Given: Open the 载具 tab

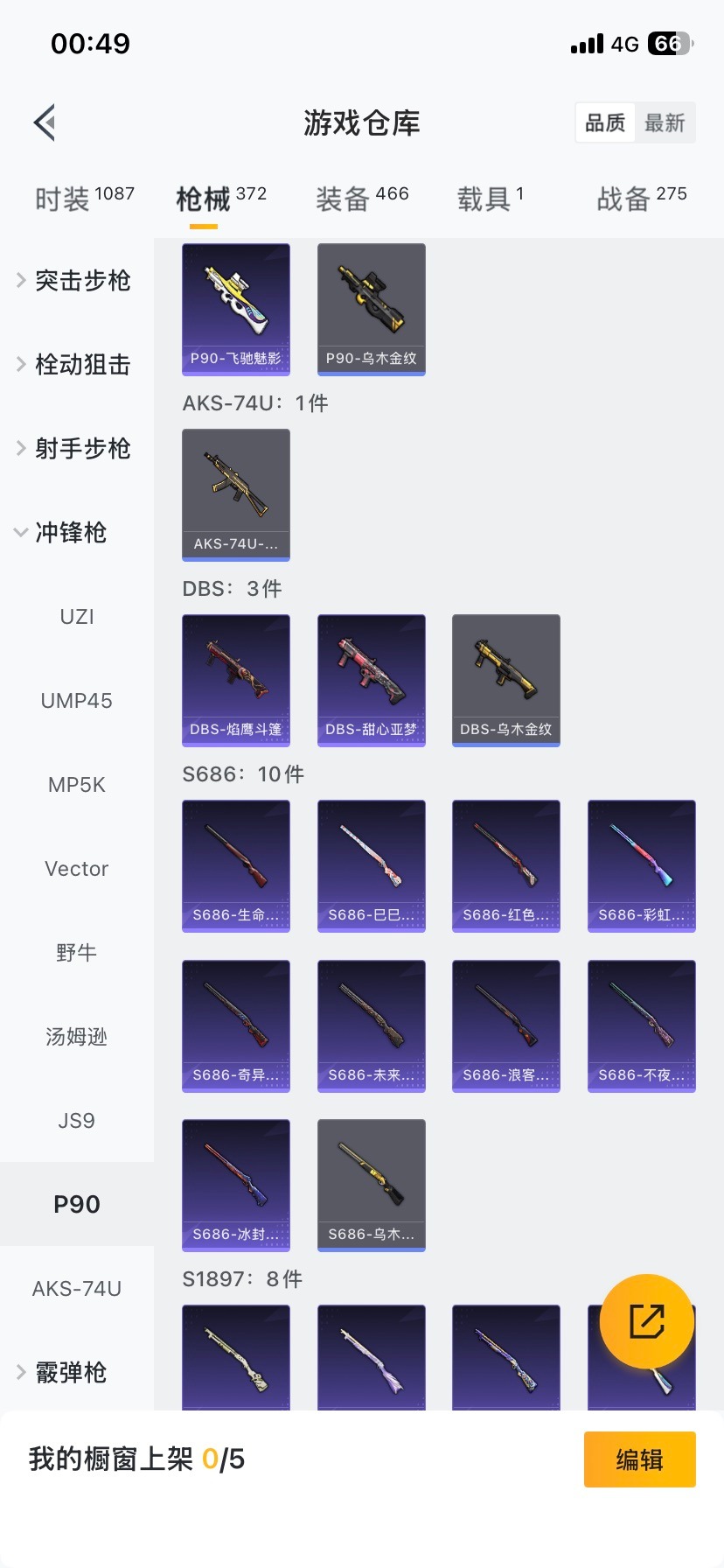Looking at the screenshot, I should click(490, 195).
